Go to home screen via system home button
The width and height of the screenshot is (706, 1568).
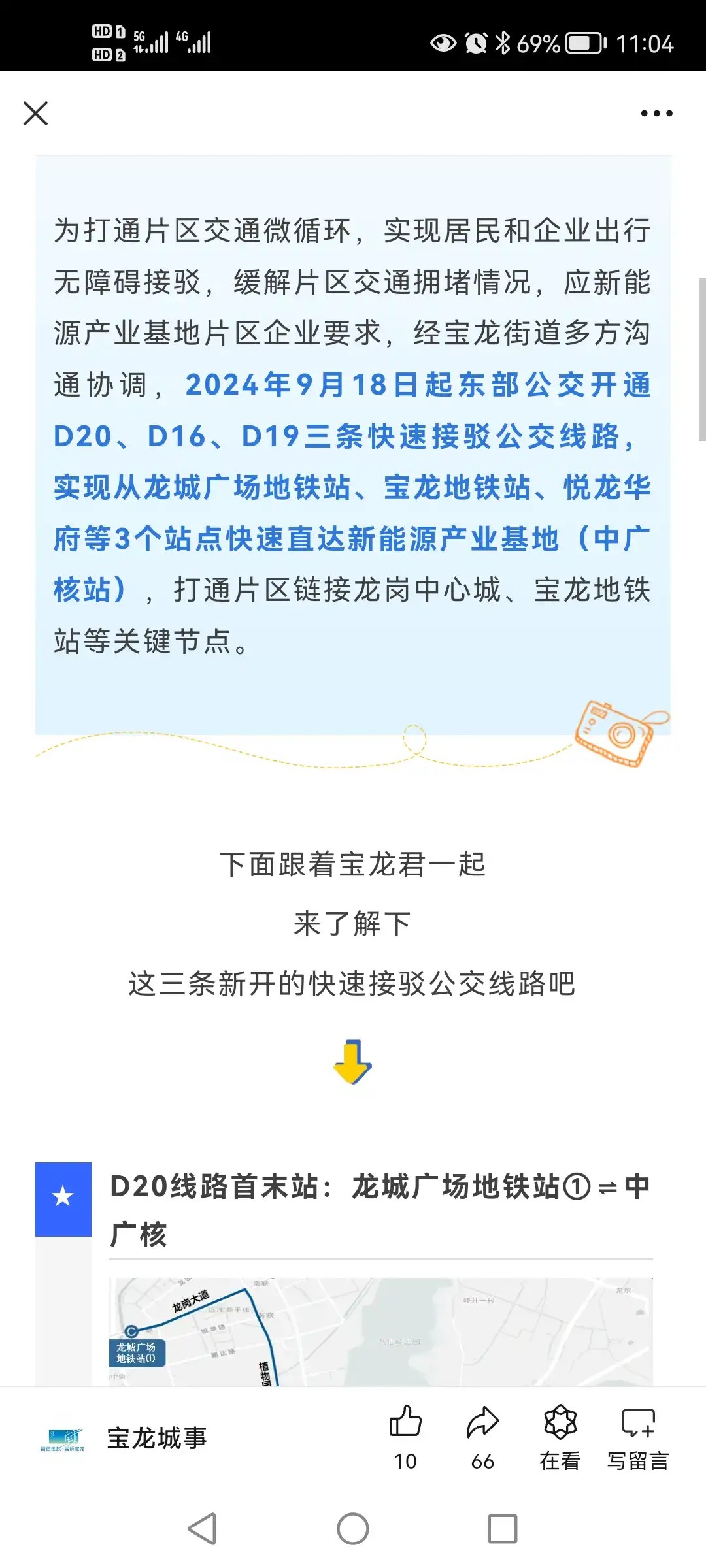click(x=353, y=1529)
